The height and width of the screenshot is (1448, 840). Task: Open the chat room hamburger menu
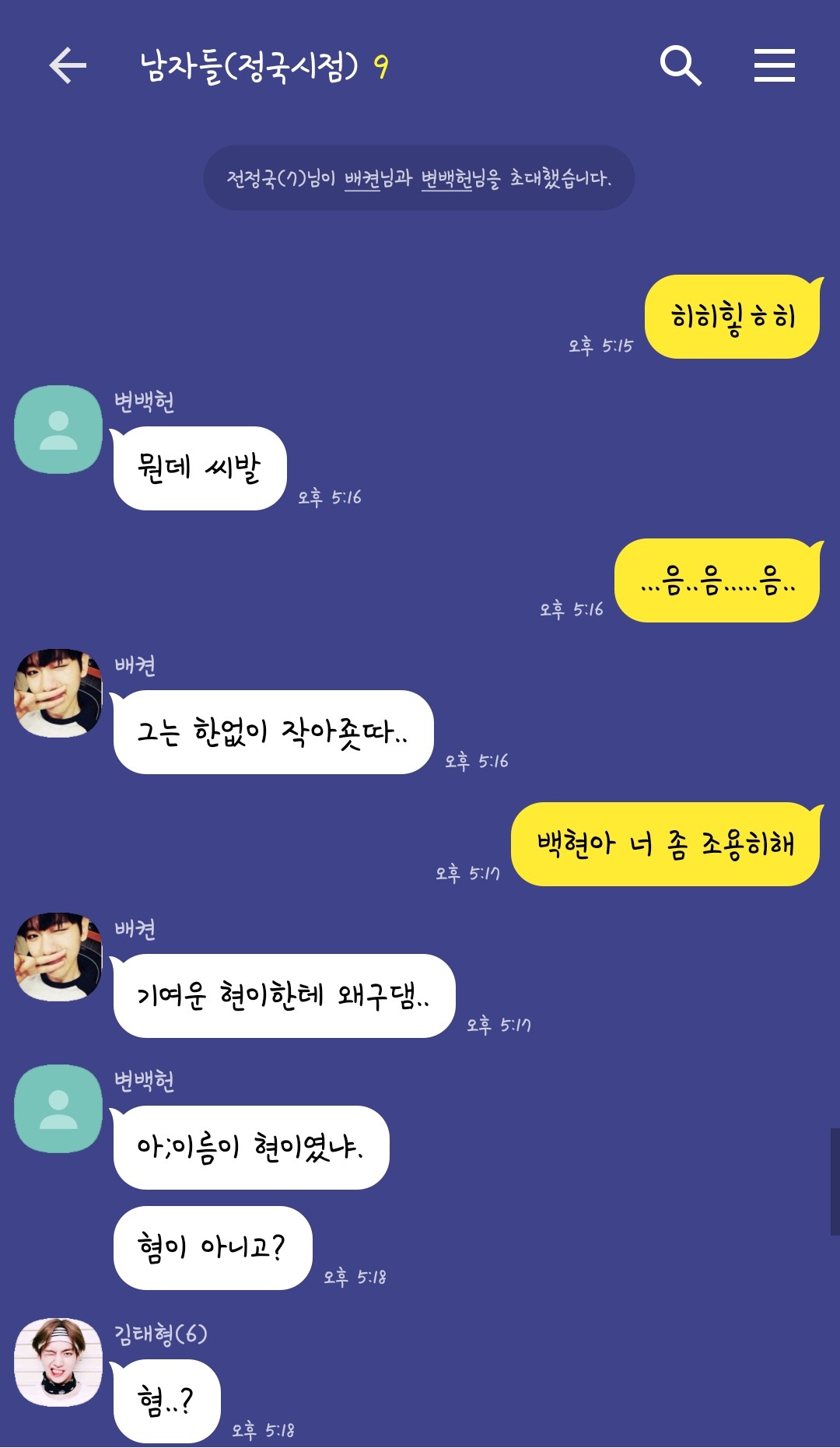click(774, 65)
